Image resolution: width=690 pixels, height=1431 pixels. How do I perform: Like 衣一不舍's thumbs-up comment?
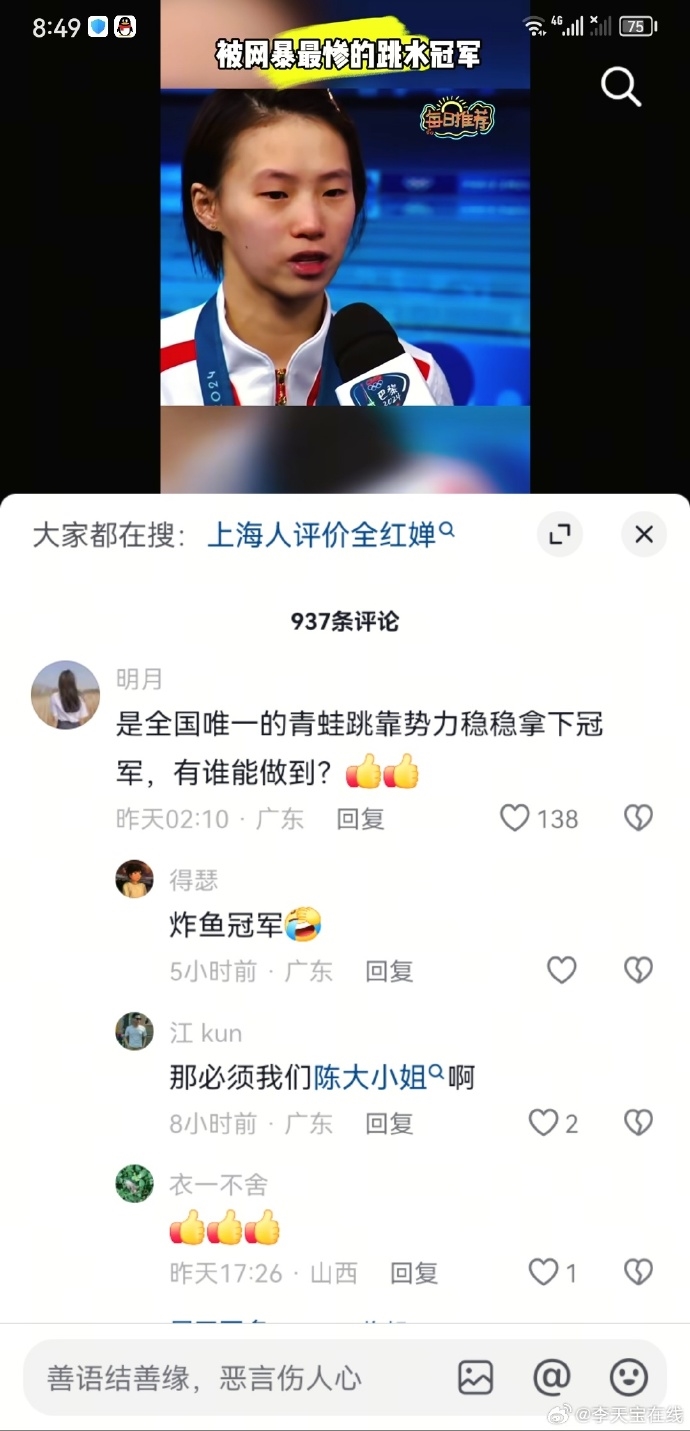(543, 1272)
